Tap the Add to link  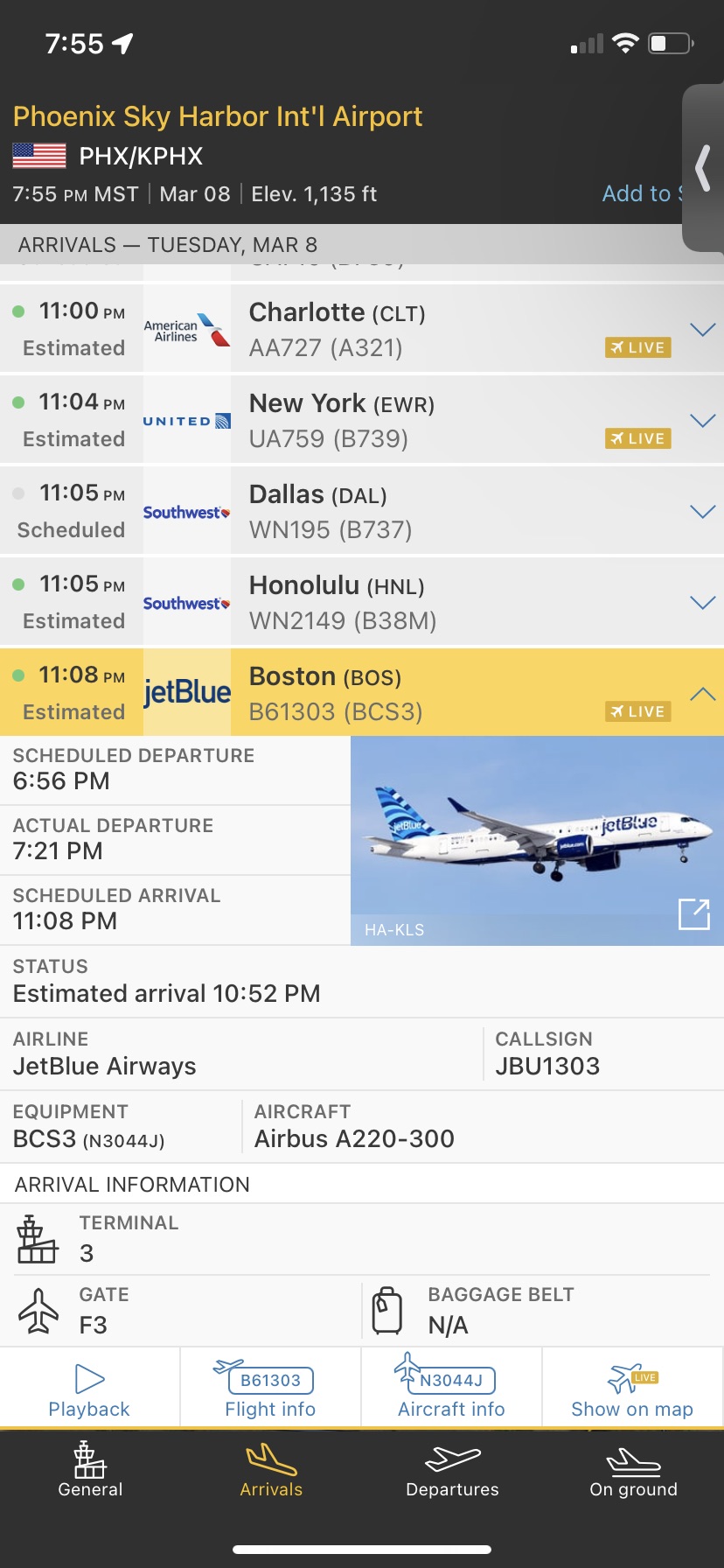pyautogui.click(x=640, y=193)
